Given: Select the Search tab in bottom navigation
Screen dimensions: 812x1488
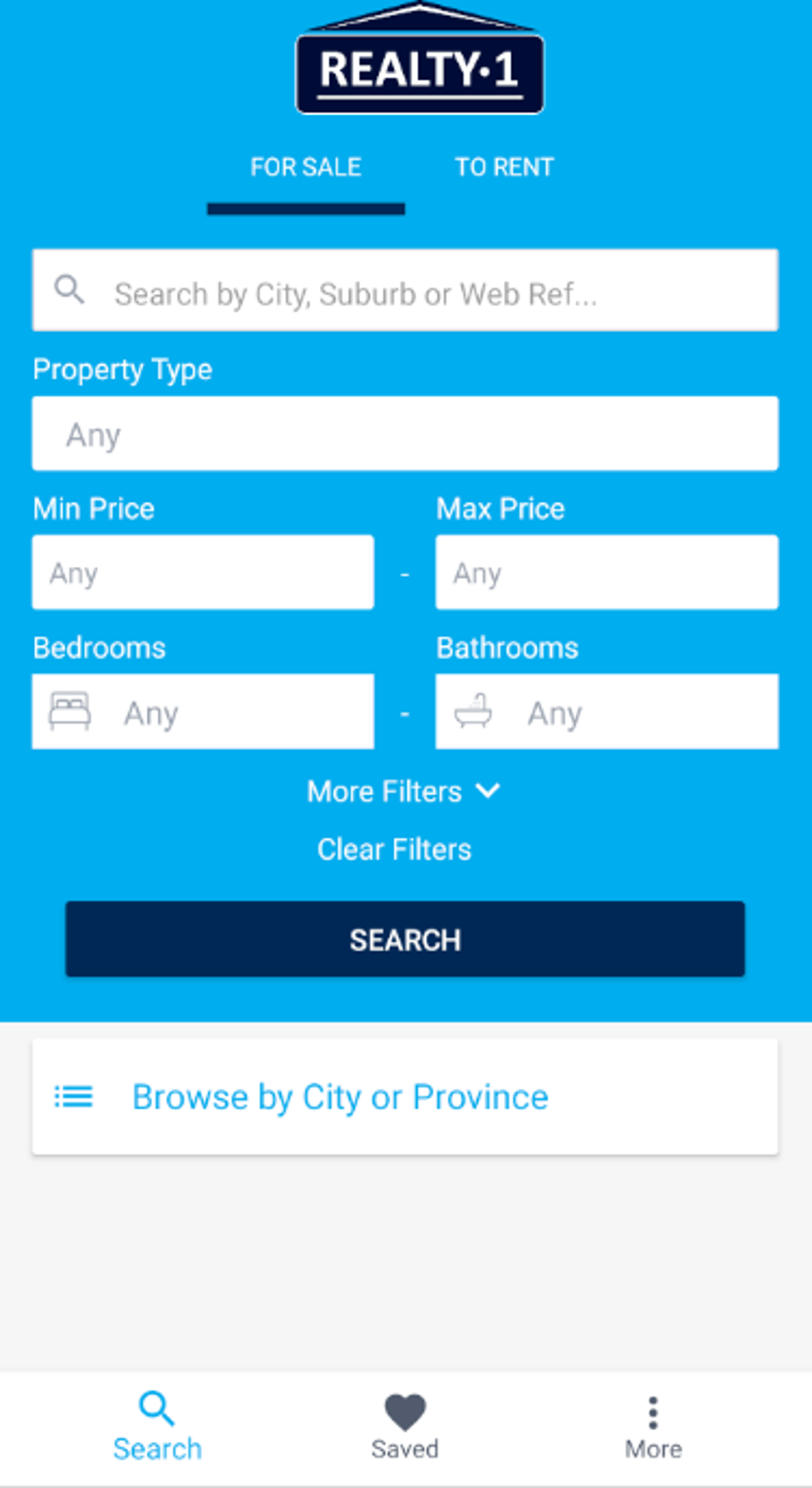Looking at the screenshot, I should click(158, 1428).
